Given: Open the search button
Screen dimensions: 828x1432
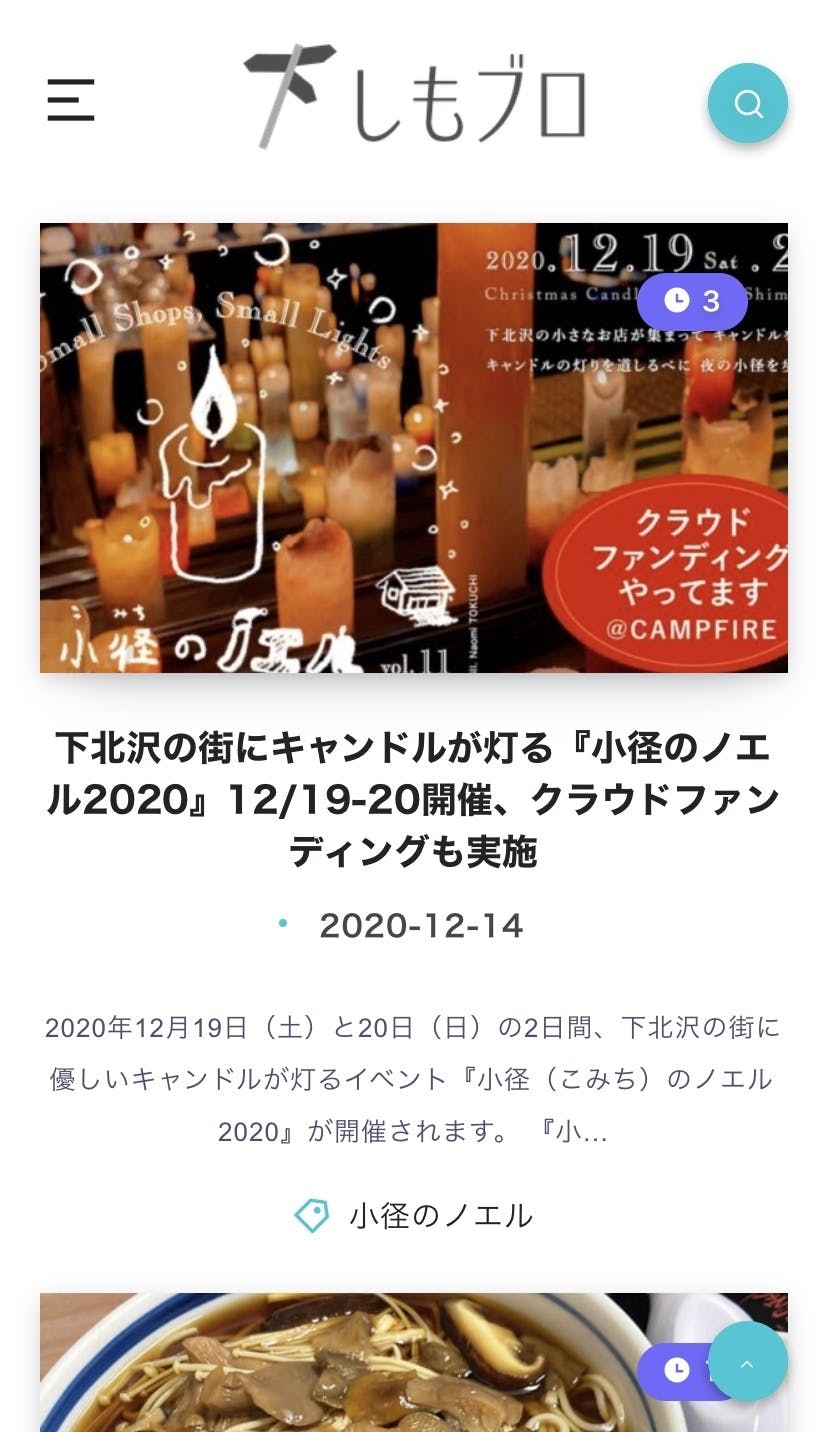Looking at the screenshot, I should 747,103.
